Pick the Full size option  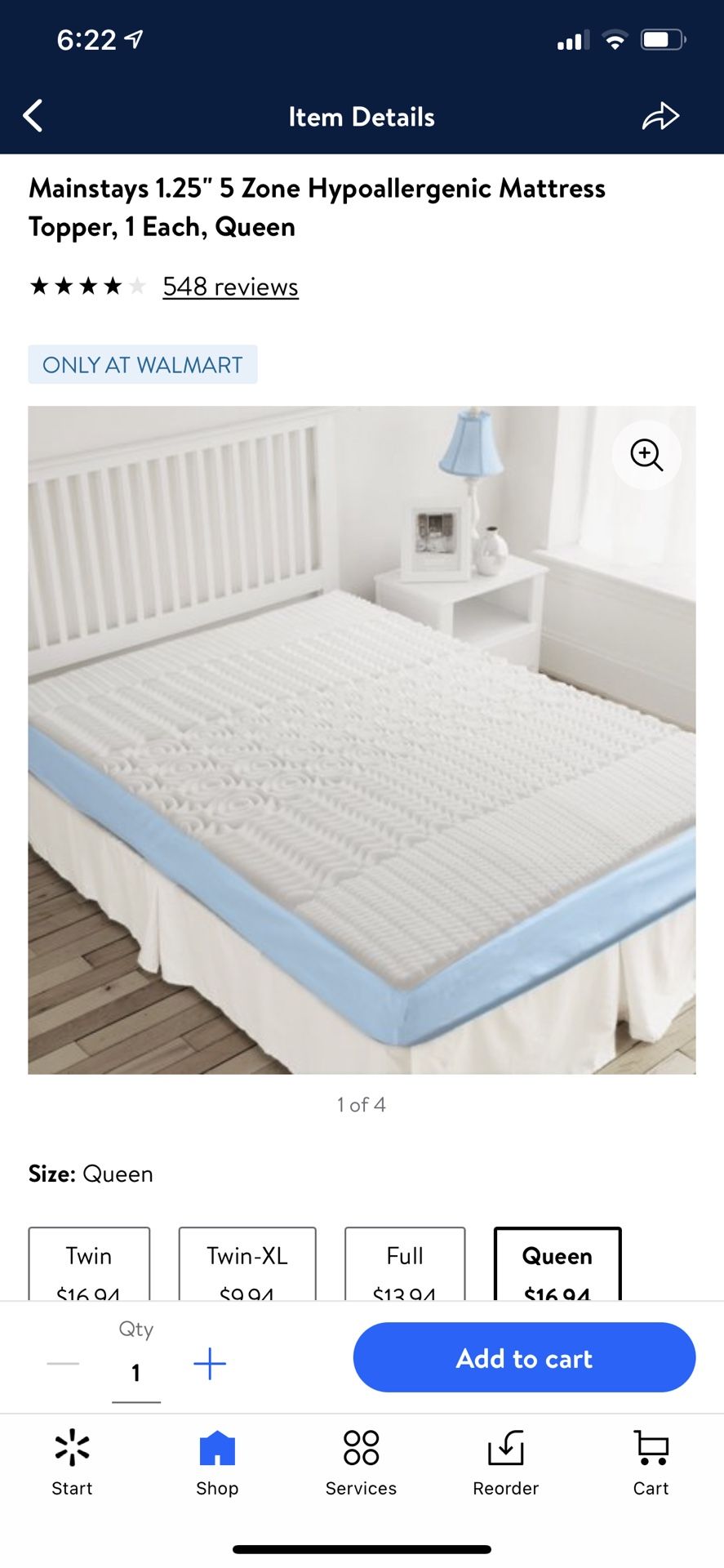pos(405,1263)
